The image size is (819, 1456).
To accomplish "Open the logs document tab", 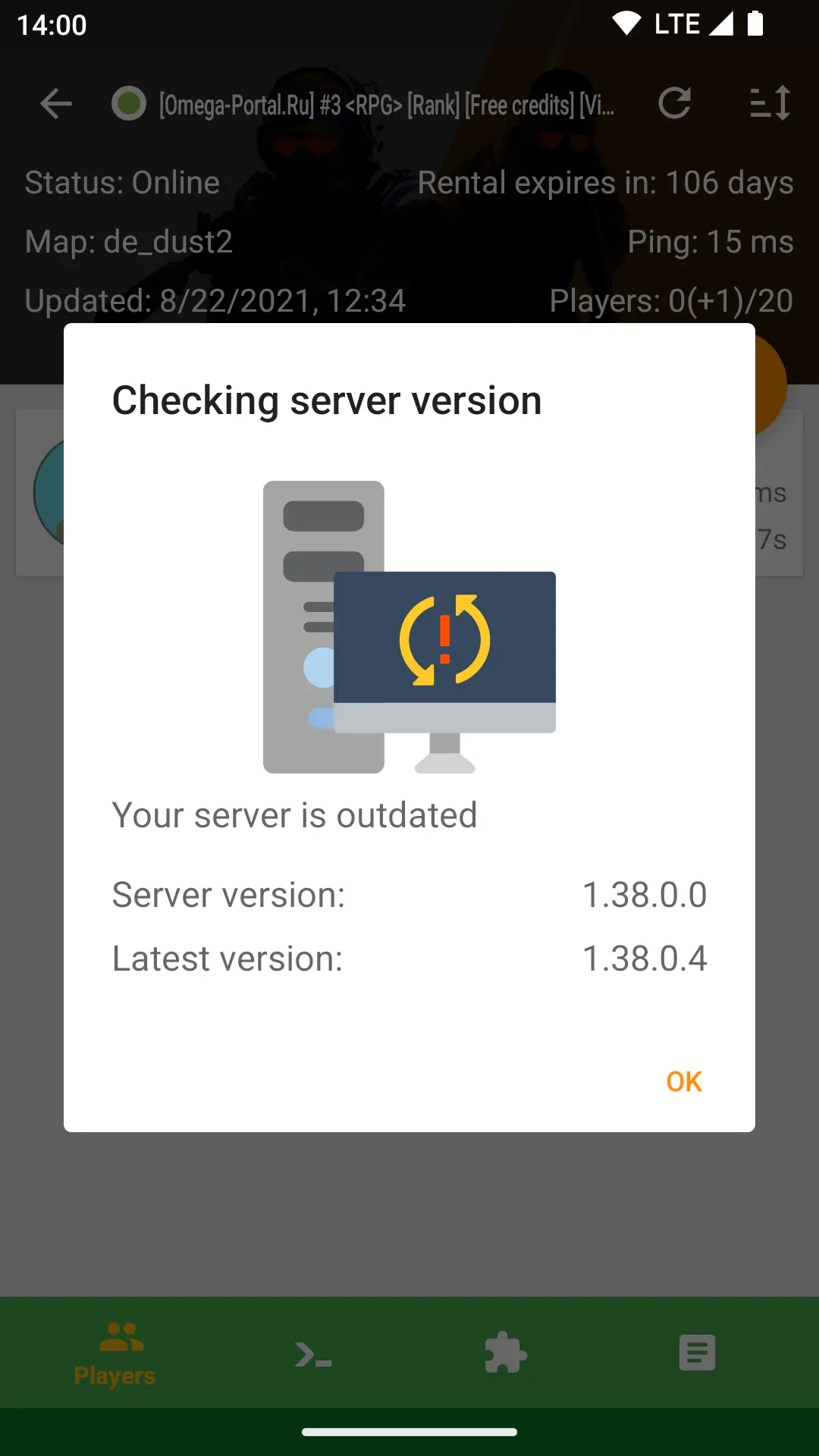I will point(697,1354).
